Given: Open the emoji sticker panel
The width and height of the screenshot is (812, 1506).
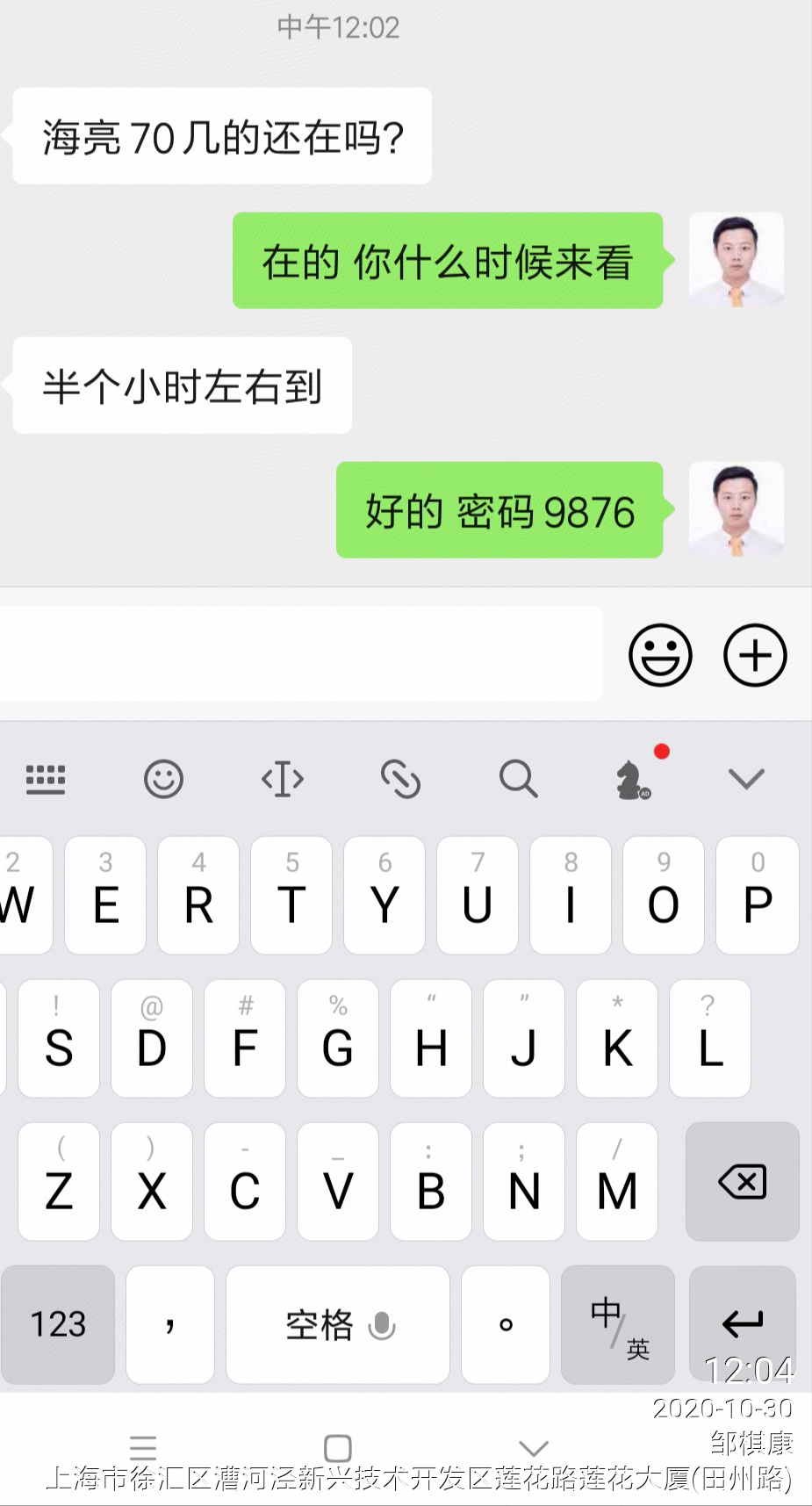Looking at the screenshot, I should 660,655.
